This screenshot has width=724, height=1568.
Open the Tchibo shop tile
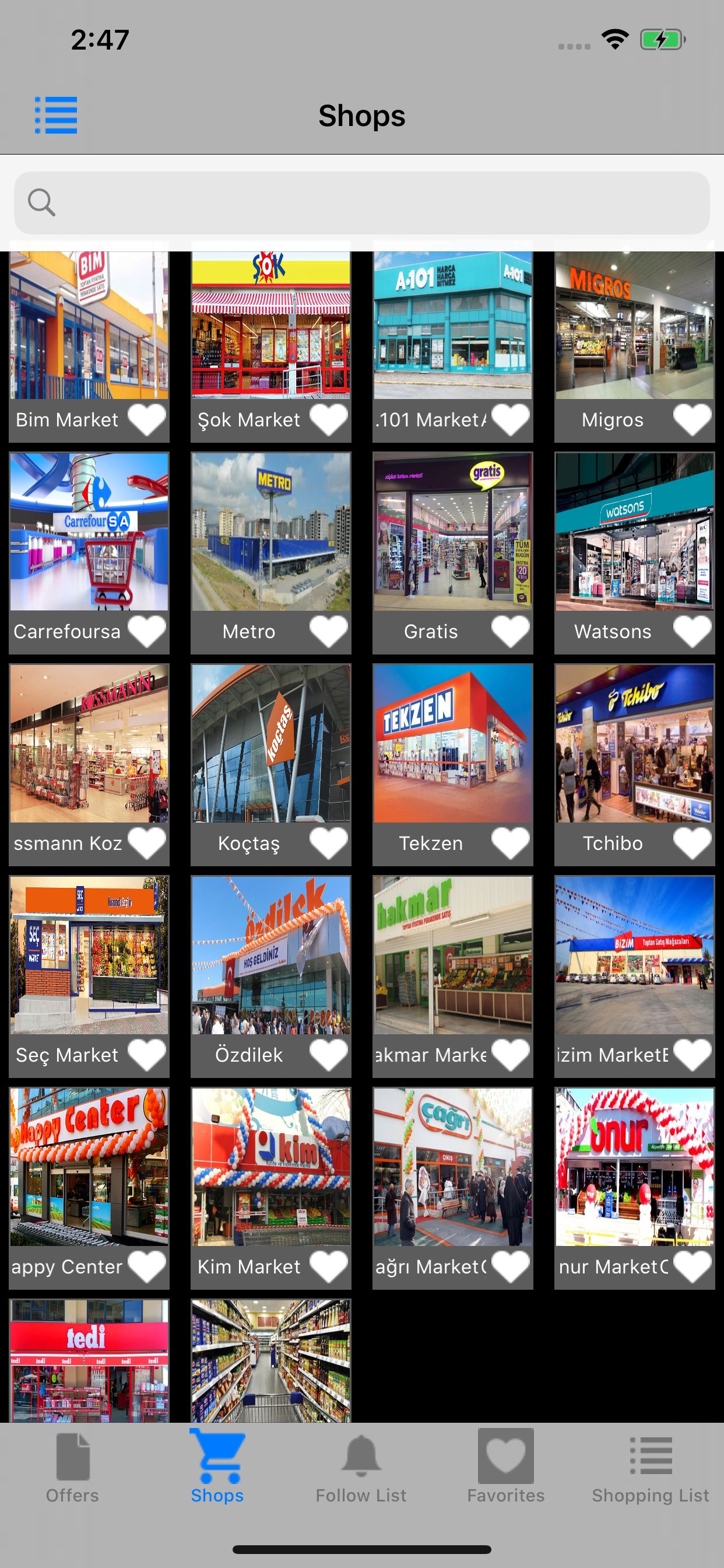[635, 743]
